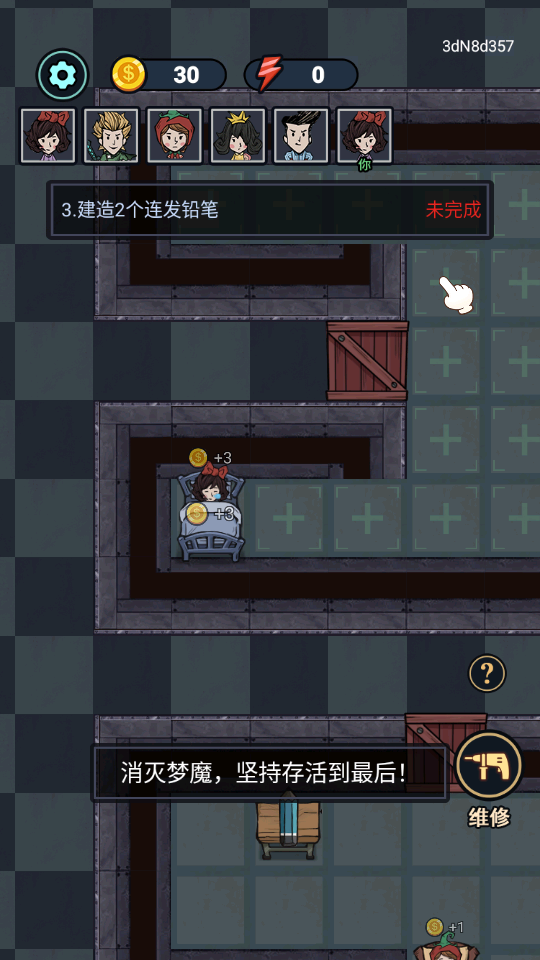Open the question mark help button
This screenshot has width=540, height=960.
(487, 673)
